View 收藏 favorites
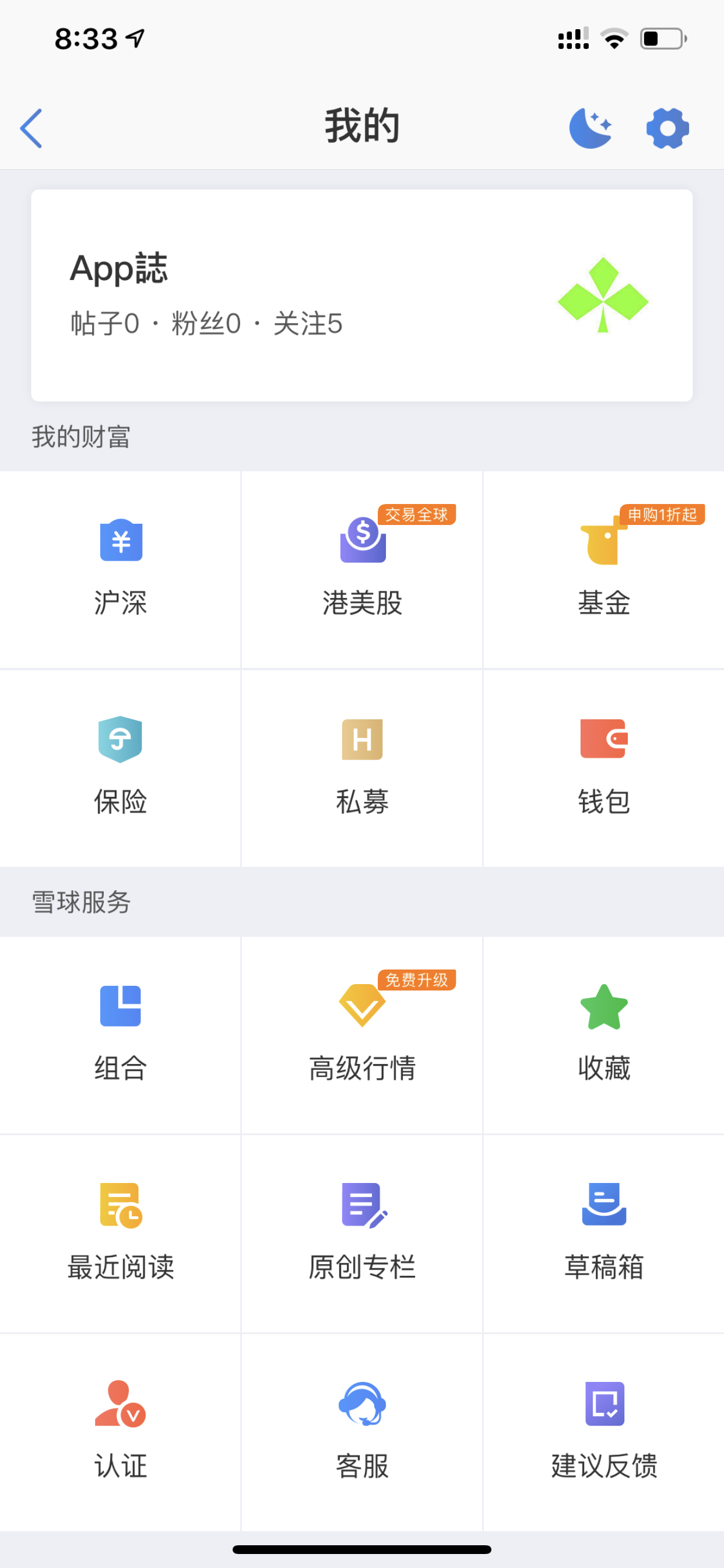The width and height of the screenshot is (724, 1568). coord(603,1035)
